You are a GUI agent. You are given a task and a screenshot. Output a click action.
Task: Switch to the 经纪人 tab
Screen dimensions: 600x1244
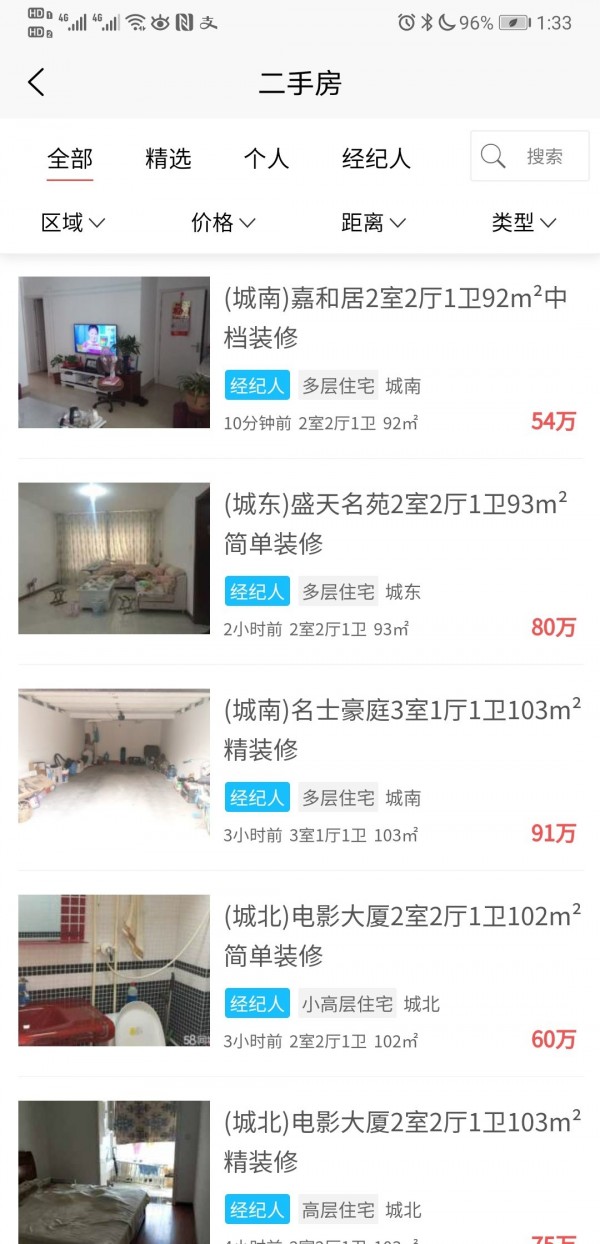(x=376, y=158)
